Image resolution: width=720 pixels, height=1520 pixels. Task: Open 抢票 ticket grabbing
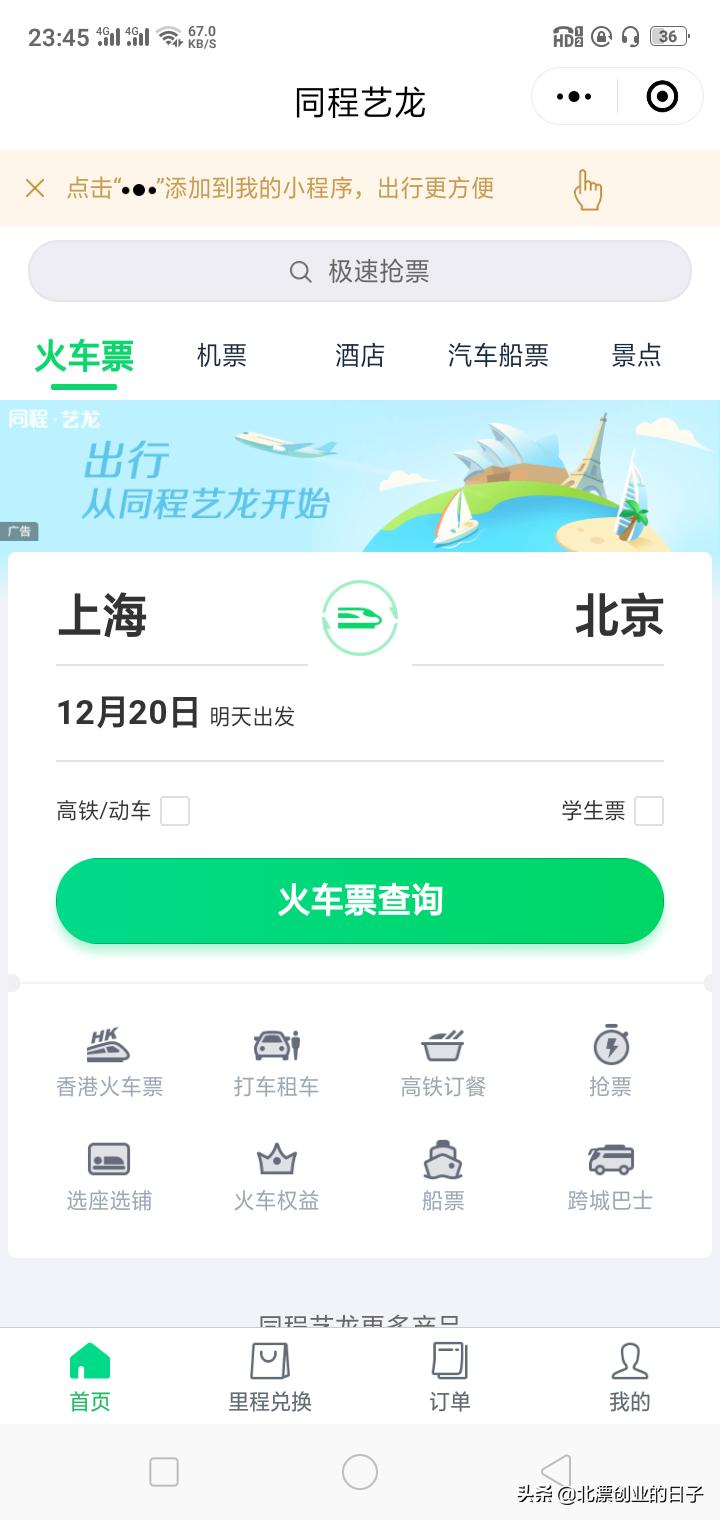click(610, 1063)
